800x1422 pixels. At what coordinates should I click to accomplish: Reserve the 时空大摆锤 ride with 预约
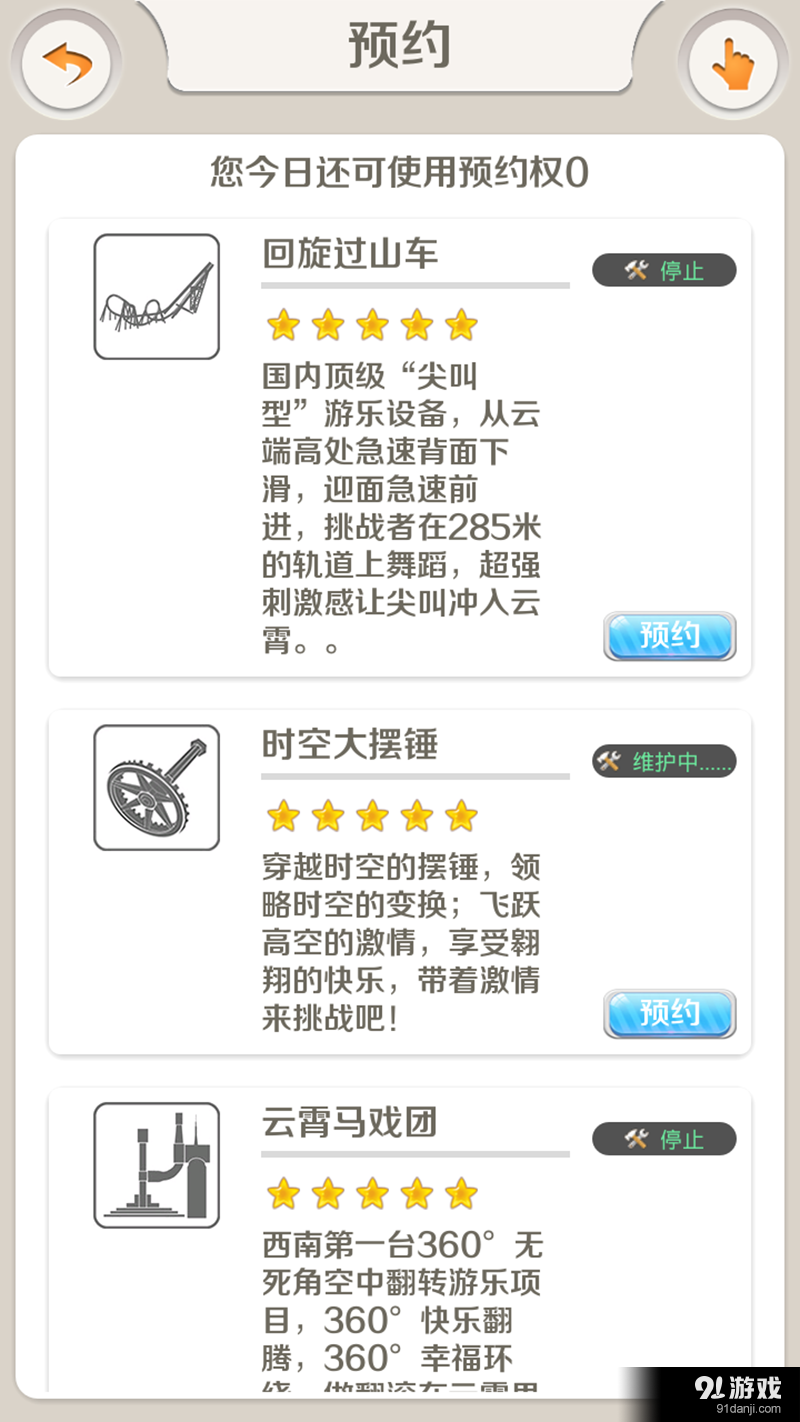tap(669, 1013)
